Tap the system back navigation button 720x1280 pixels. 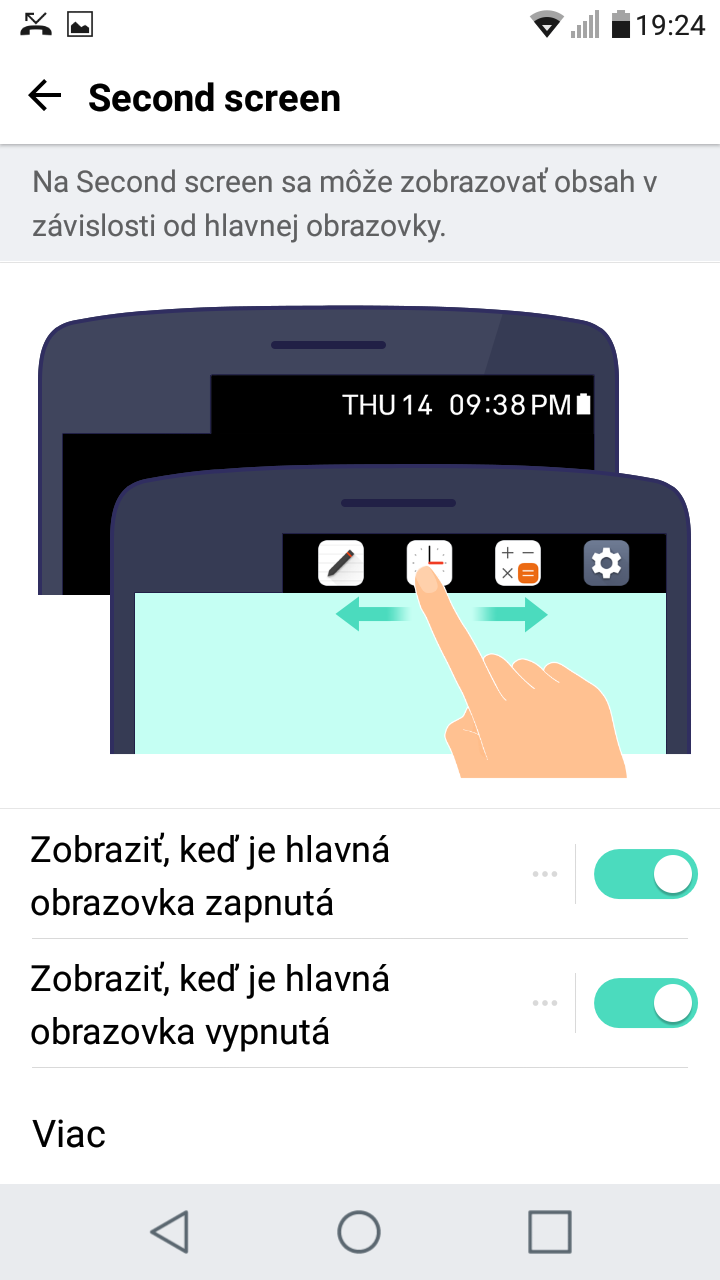(169, 1232)
